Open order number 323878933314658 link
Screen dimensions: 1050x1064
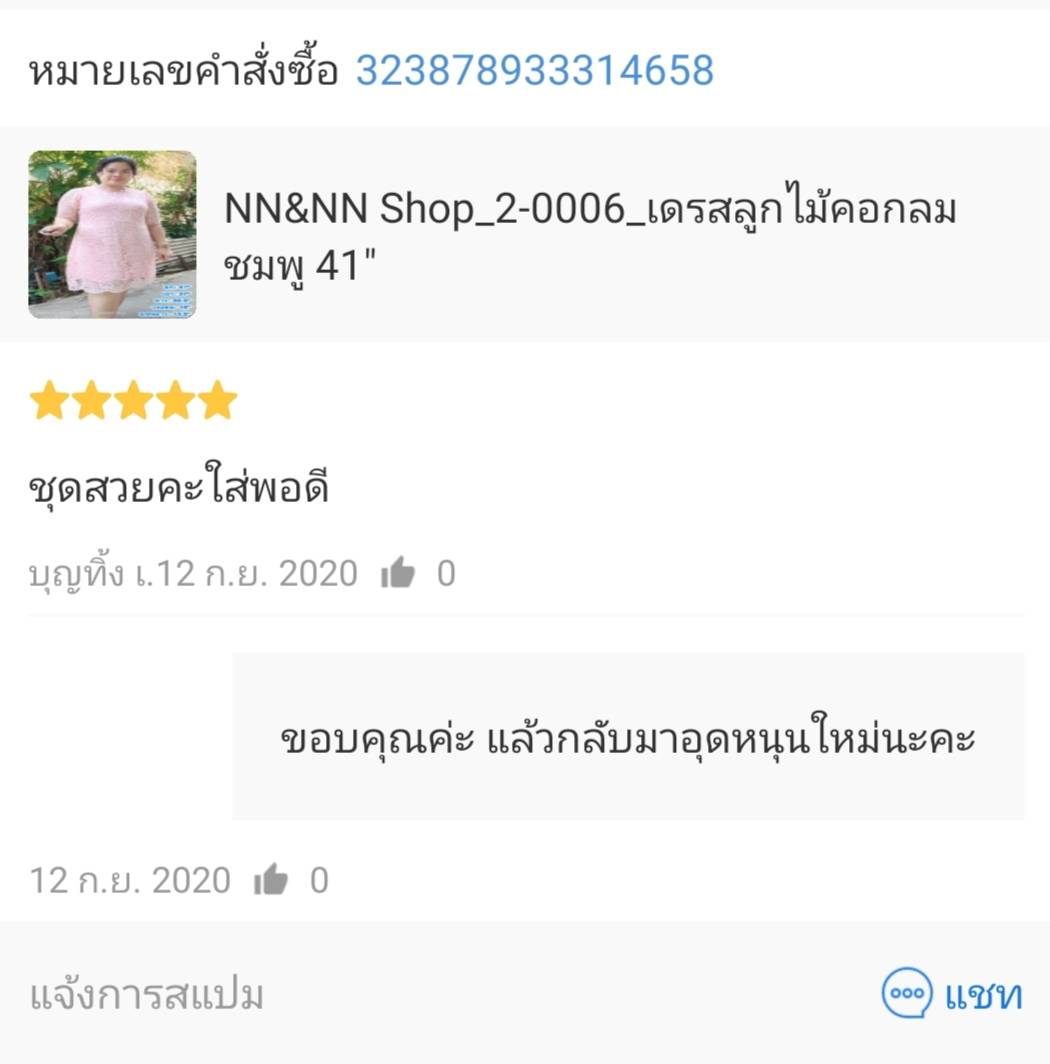point(534,71)
